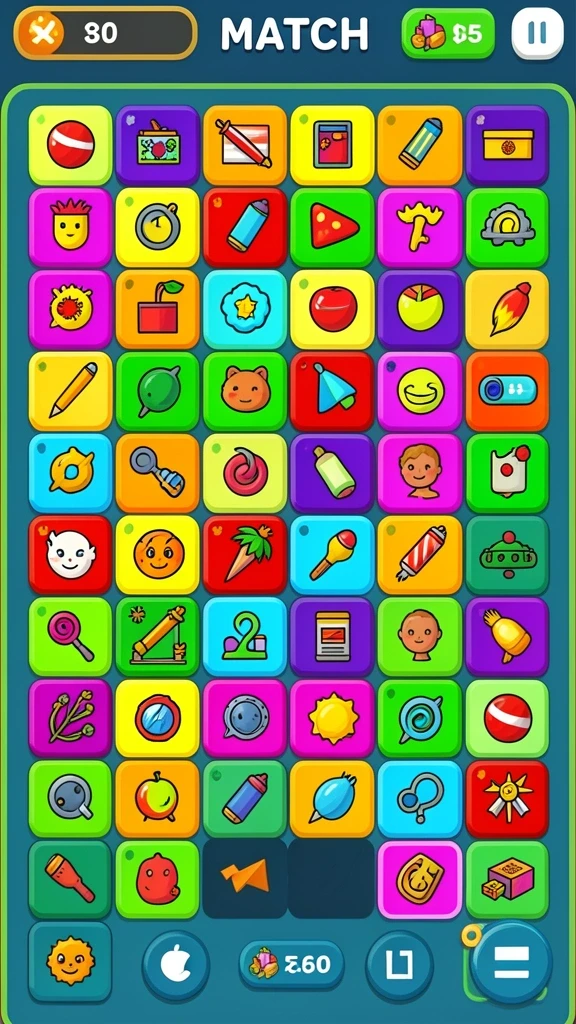The width and height of the screenshot is (576, 1024).
Task: Pick the yellow donut on blue tile
Action: (70, 472)
